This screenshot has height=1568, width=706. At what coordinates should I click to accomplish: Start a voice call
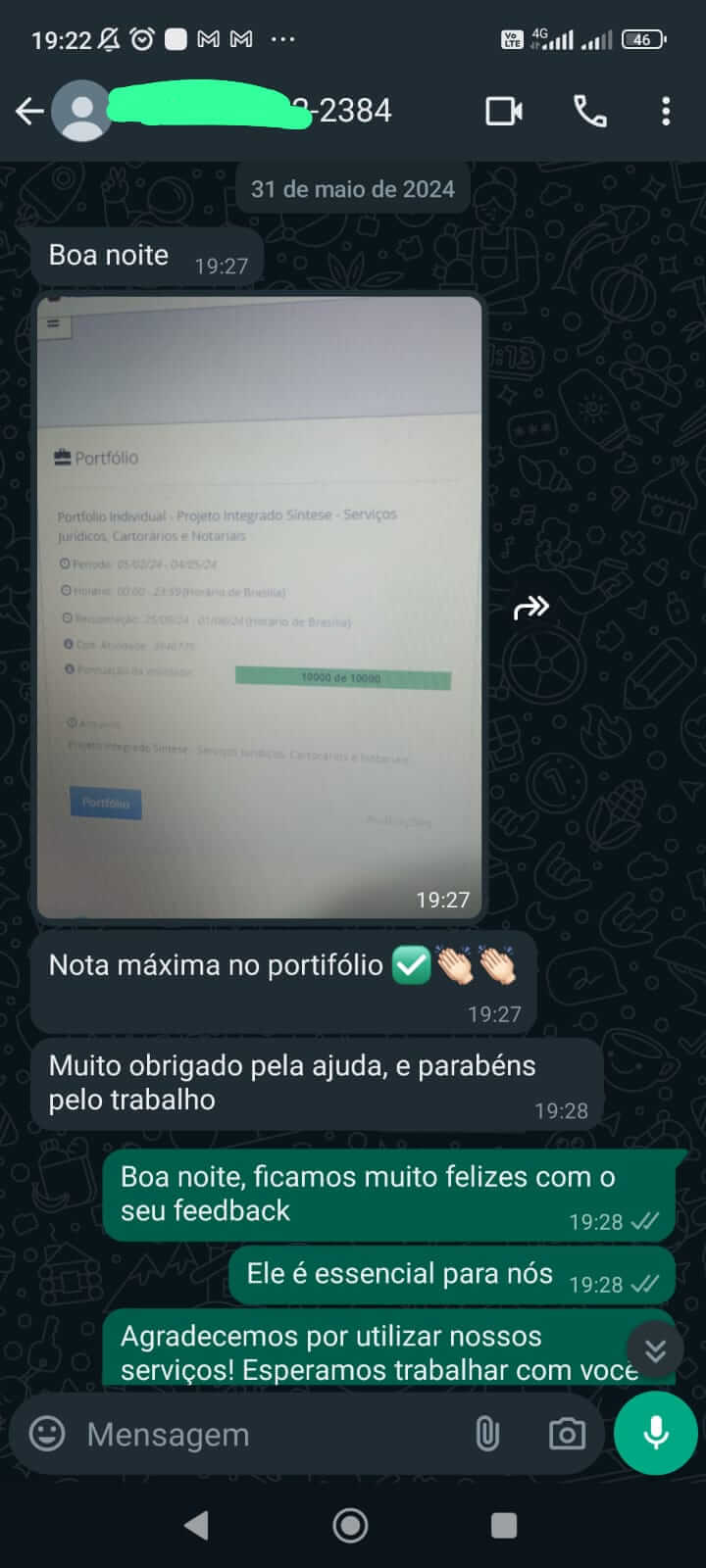[589, 112]
